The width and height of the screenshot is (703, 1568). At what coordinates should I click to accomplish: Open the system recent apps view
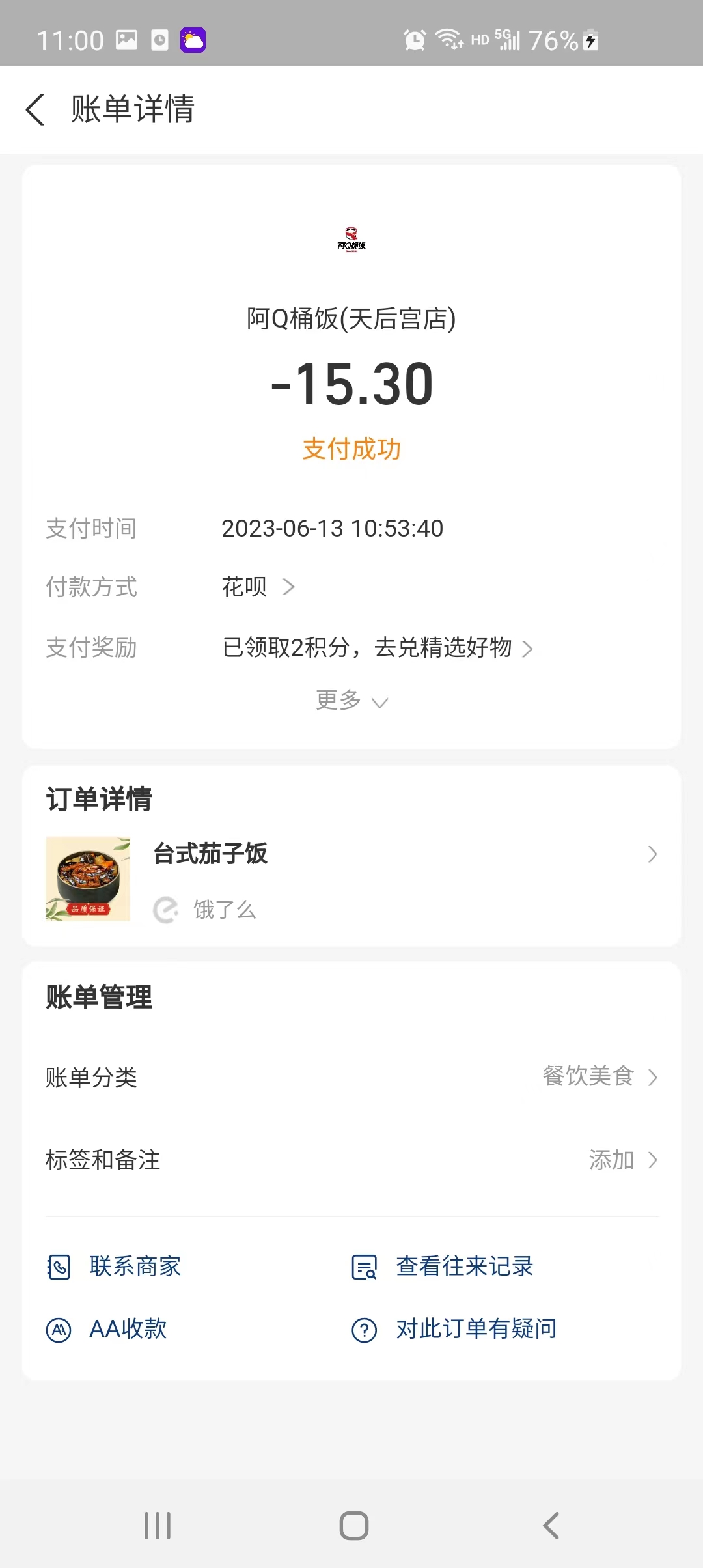158,1525
